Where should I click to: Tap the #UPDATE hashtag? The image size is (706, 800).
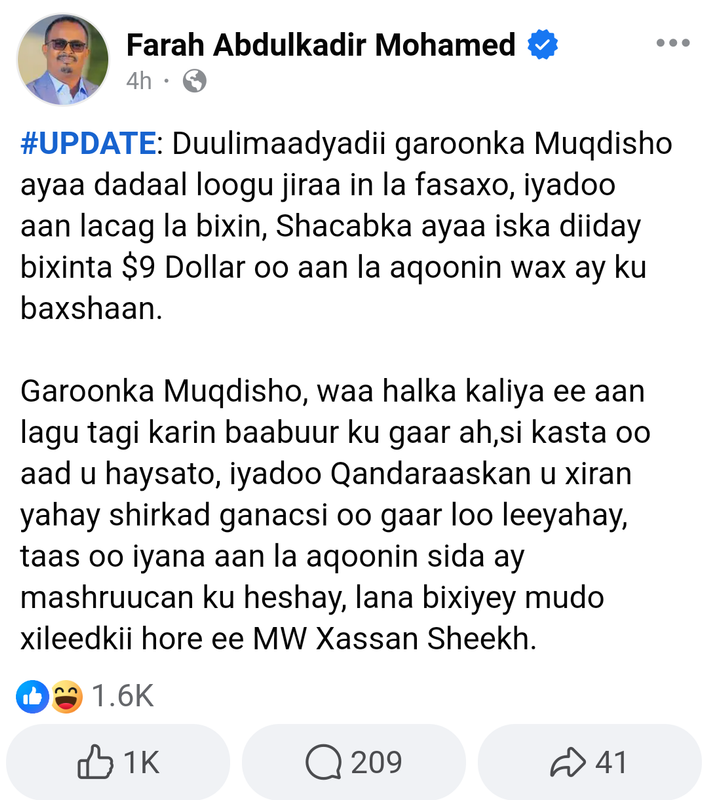coord(88,143)
